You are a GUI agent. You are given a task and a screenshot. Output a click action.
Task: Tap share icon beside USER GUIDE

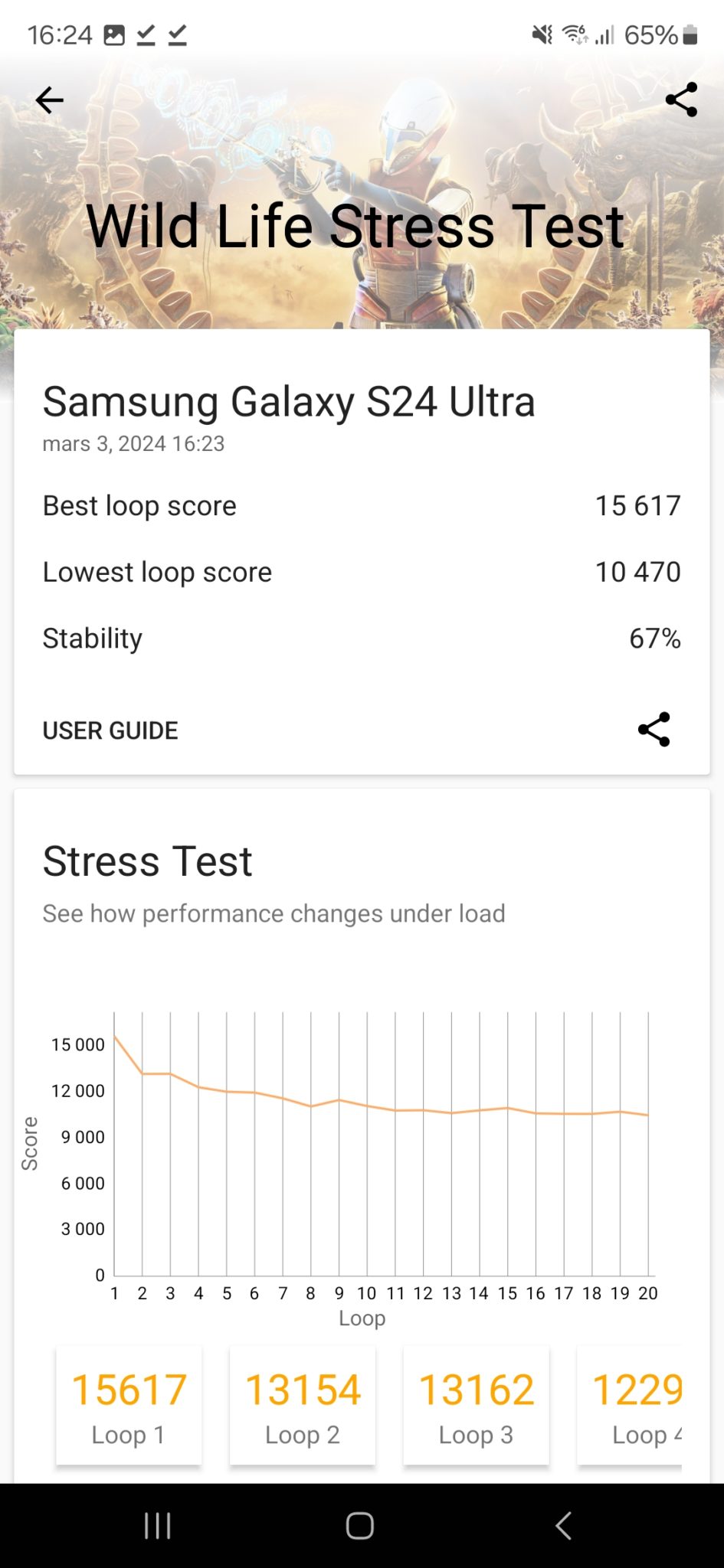point(654,730)
